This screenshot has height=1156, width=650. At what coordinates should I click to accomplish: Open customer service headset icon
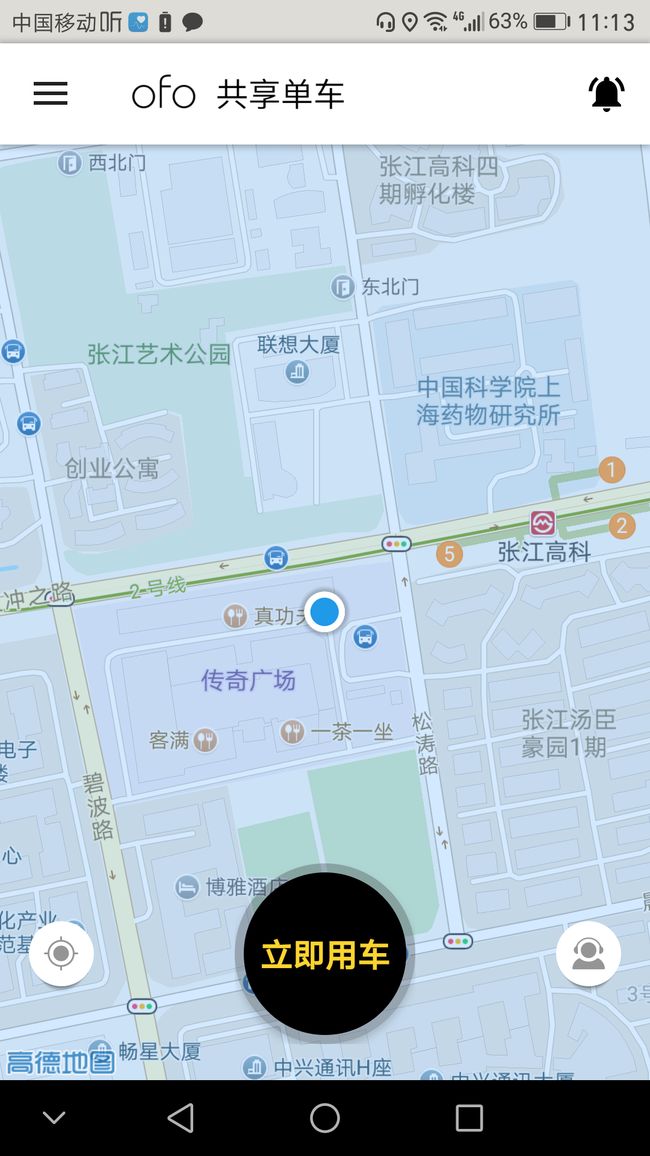click(x=588, y=954)
